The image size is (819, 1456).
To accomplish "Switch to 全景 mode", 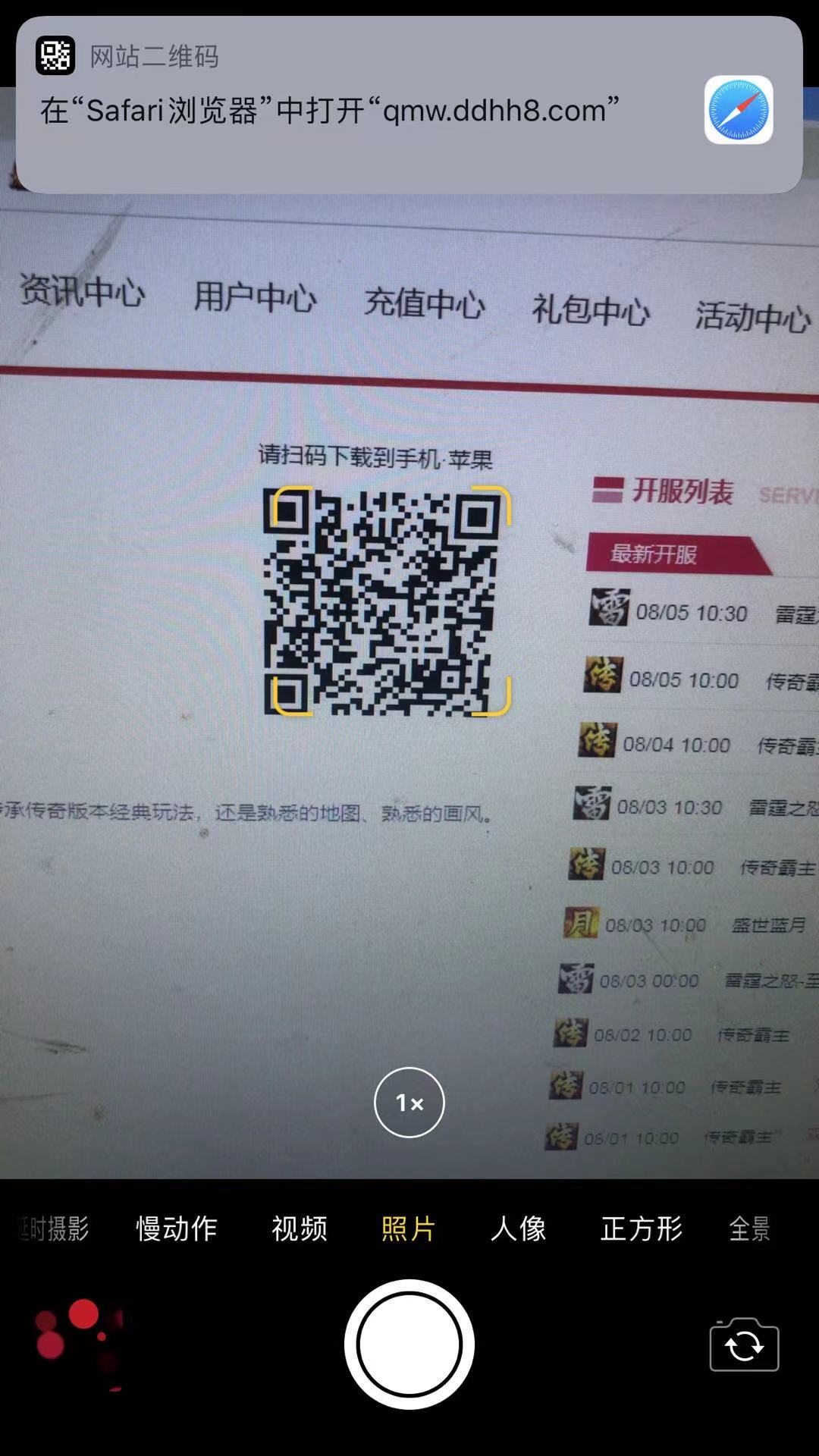I will coord(749,1228).
